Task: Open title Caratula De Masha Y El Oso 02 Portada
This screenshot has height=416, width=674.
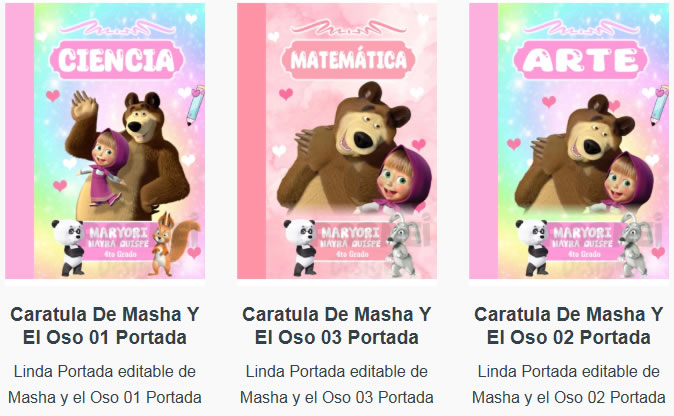Action: tap(568, 325)
